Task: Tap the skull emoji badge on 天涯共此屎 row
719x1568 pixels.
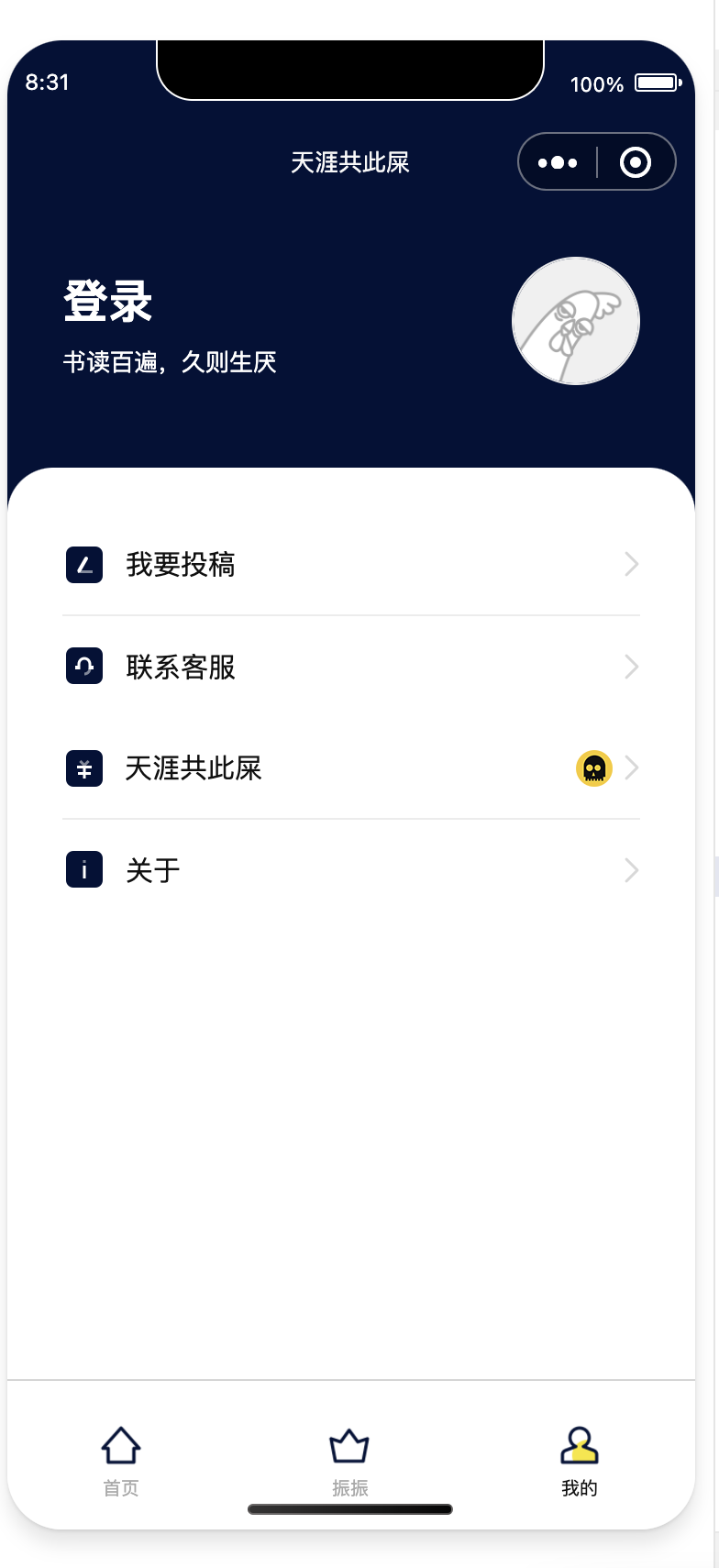Action: click(593, 768)
